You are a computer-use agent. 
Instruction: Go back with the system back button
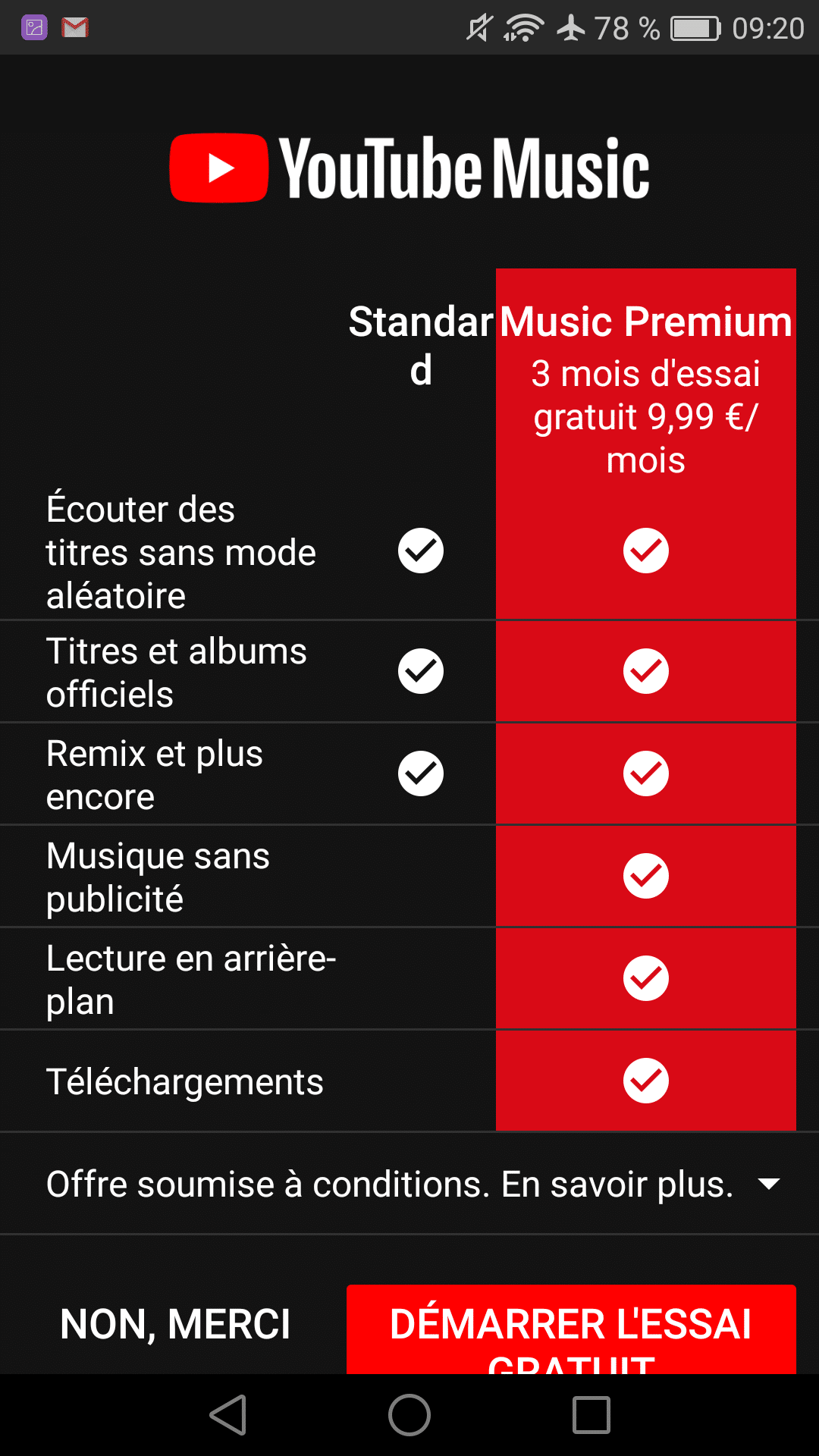click(228, 1415)
